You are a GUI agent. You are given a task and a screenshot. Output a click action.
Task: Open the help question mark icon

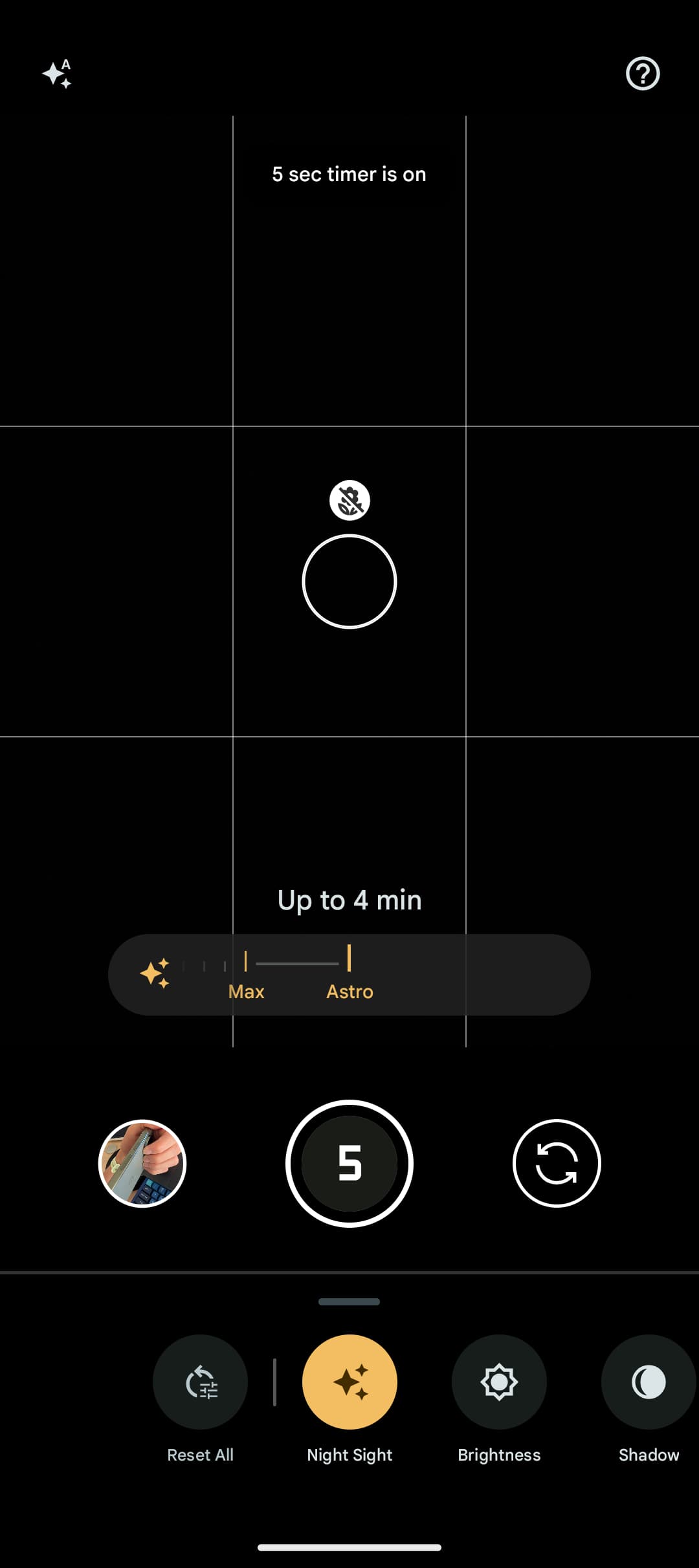click(x=642, y=74)
